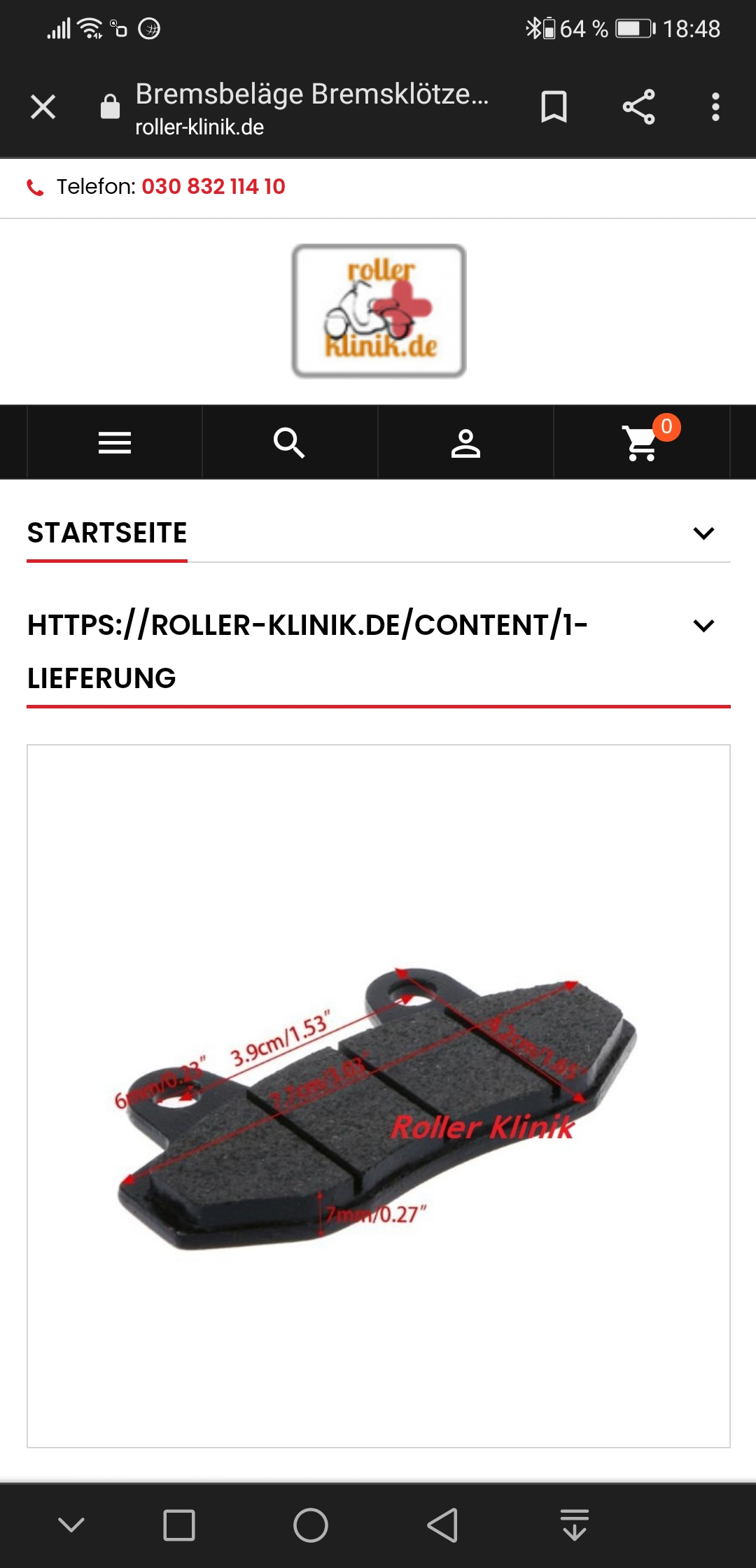
Task: Open the hamburger navigation menu
Action: point(115,443)
